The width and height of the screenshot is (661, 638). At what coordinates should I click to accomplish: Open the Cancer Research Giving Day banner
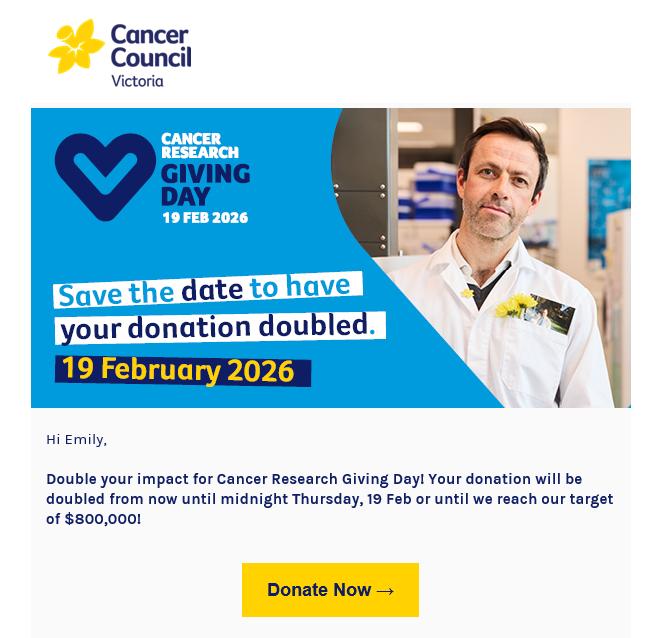click(x=330, y=258)
